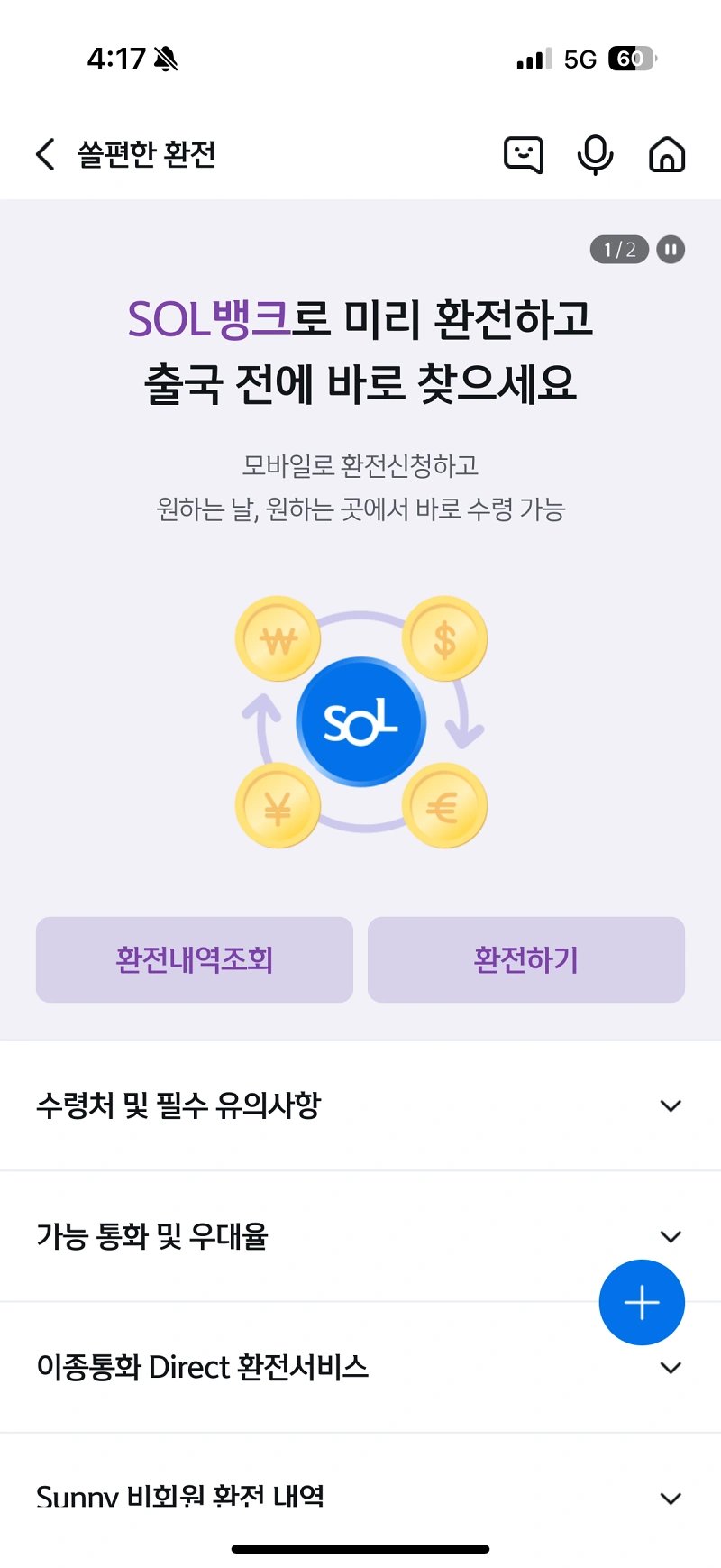Tap the bottom home indicator bar
Image resolution: width=721 pixels, height=1568 pixels.
[x=360, y=1548]
